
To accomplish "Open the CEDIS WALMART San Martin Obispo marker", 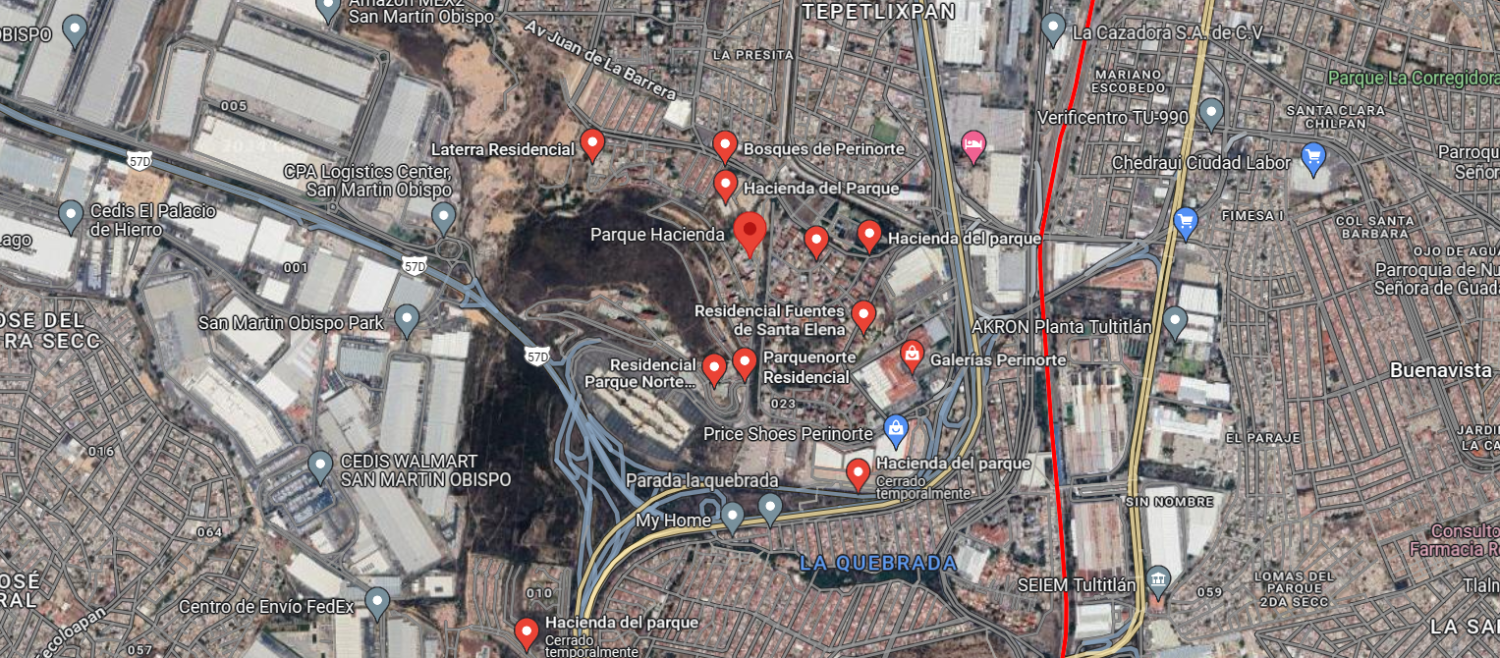I will point(320,466).
